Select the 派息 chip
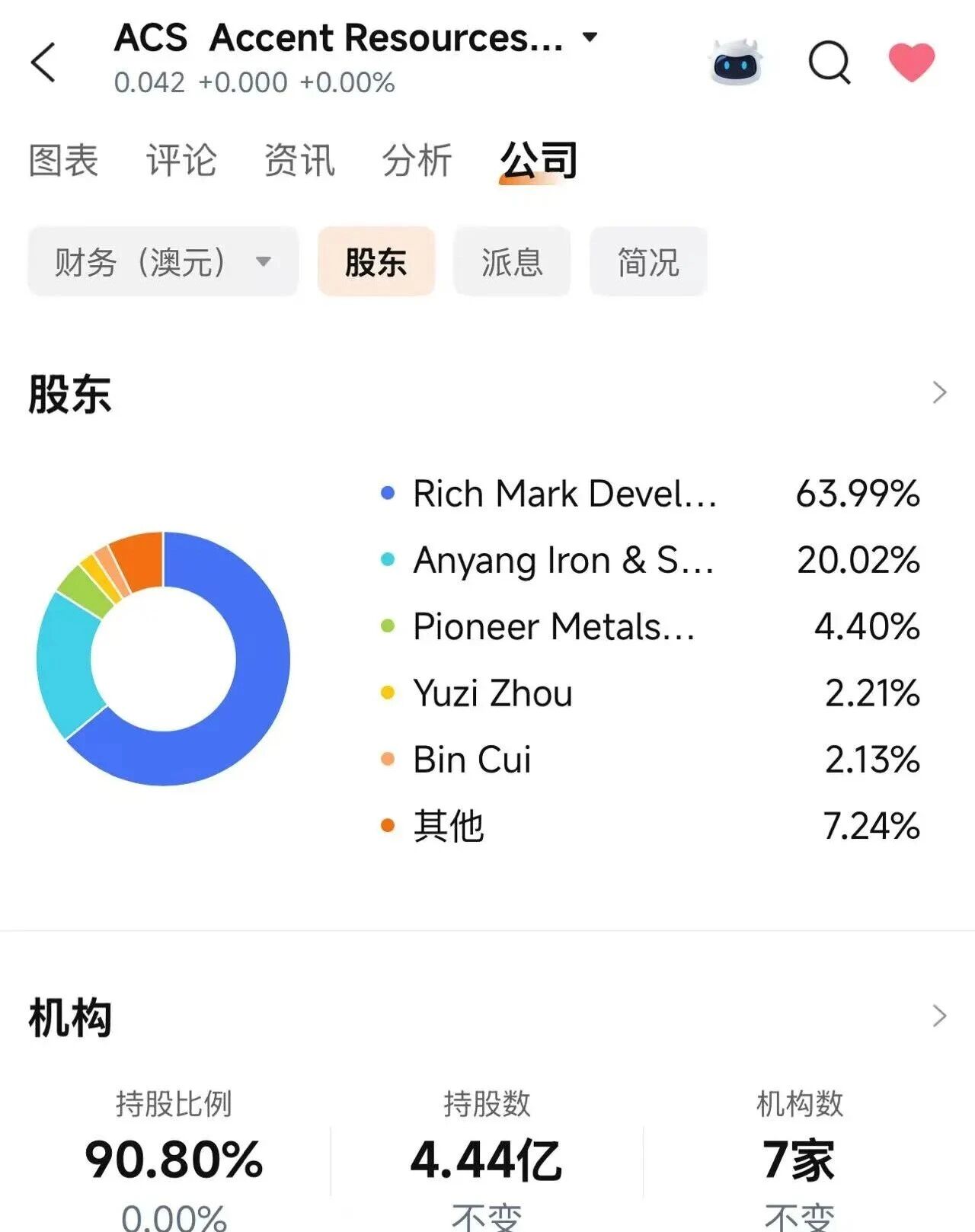The width and height of the screenshot is (975, 1232). (512, 262)
